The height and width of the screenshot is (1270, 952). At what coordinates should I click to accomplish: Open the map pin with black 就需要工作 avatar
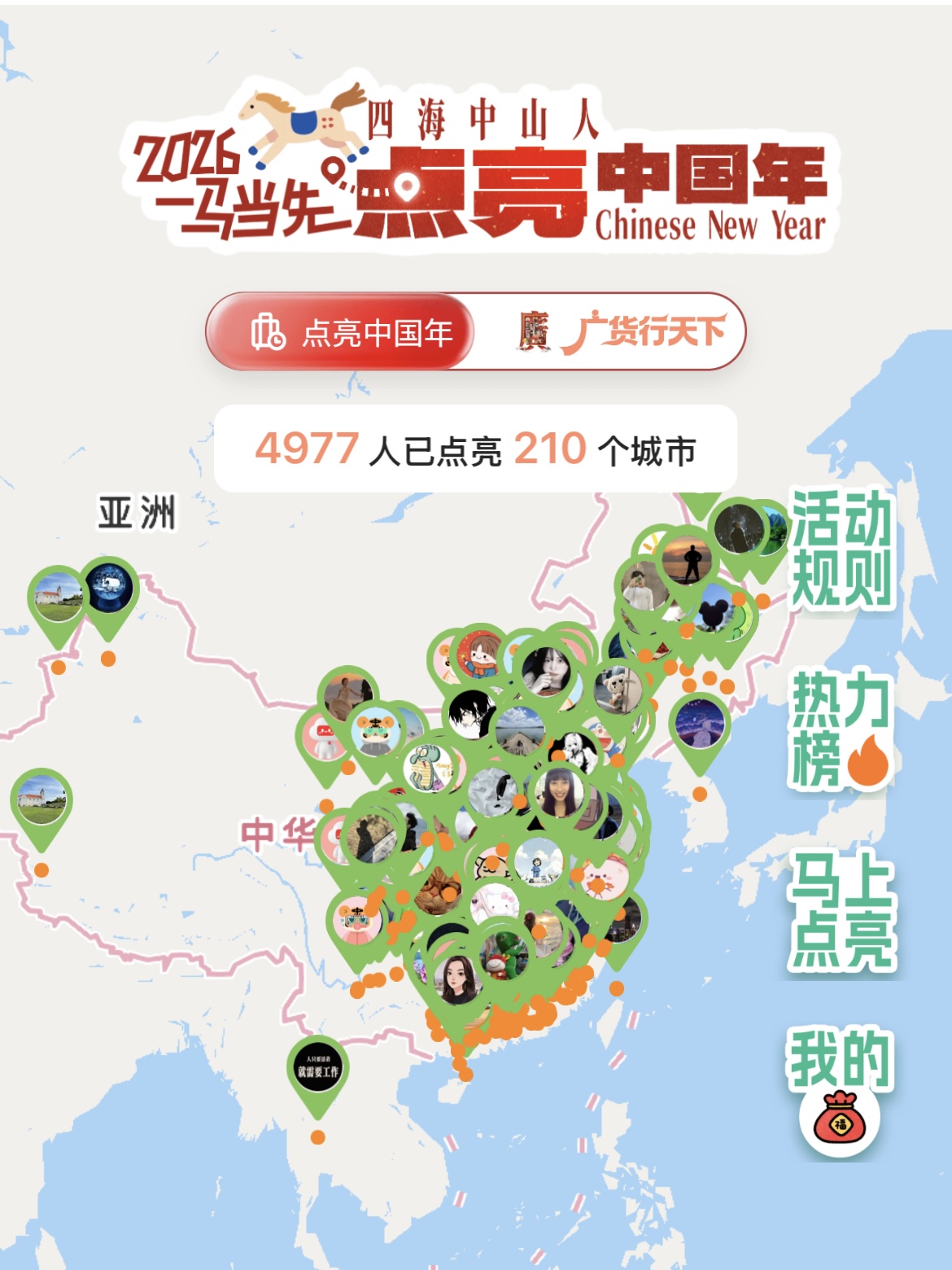coord(317,1070)
